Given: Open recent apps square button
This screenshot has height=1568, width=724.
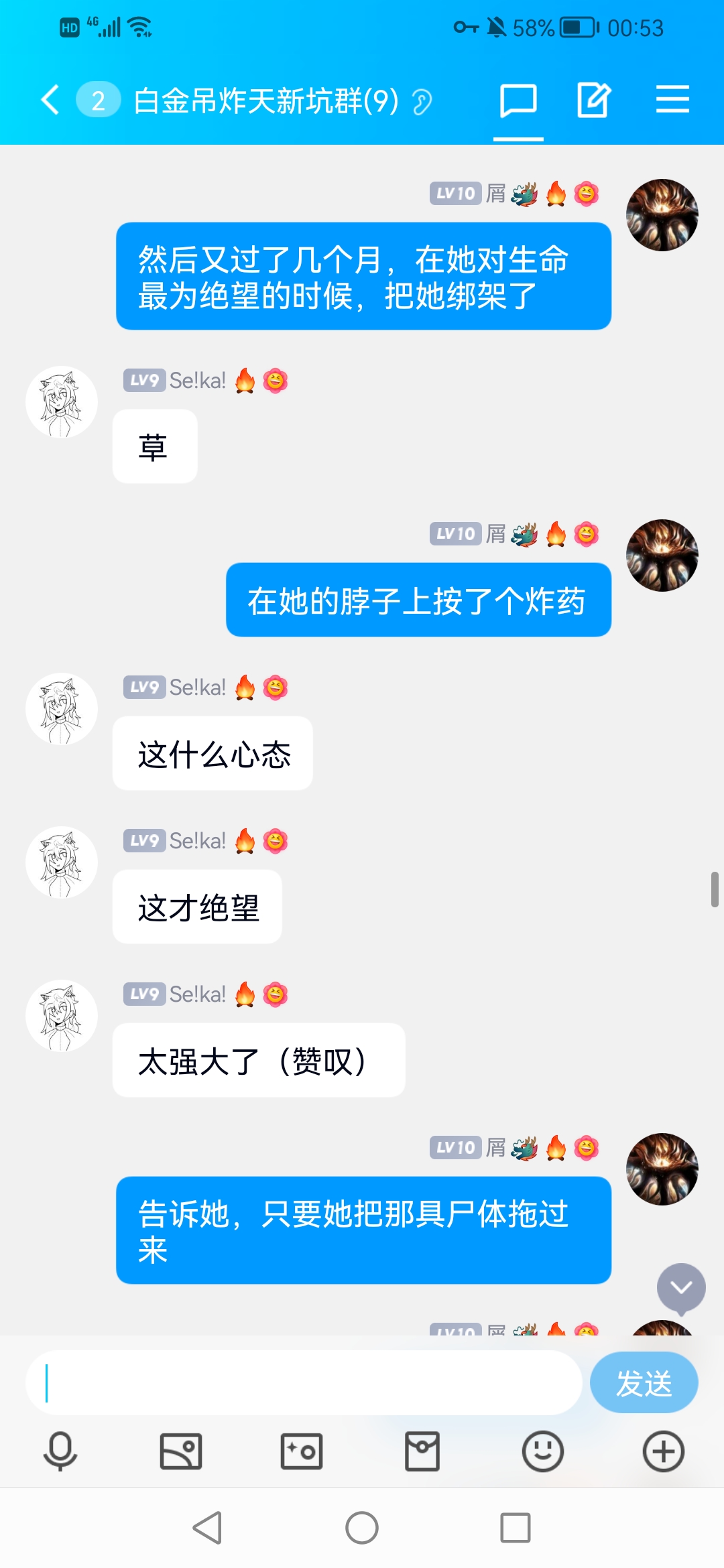Looking at the screenshot, I should 516,1528.
